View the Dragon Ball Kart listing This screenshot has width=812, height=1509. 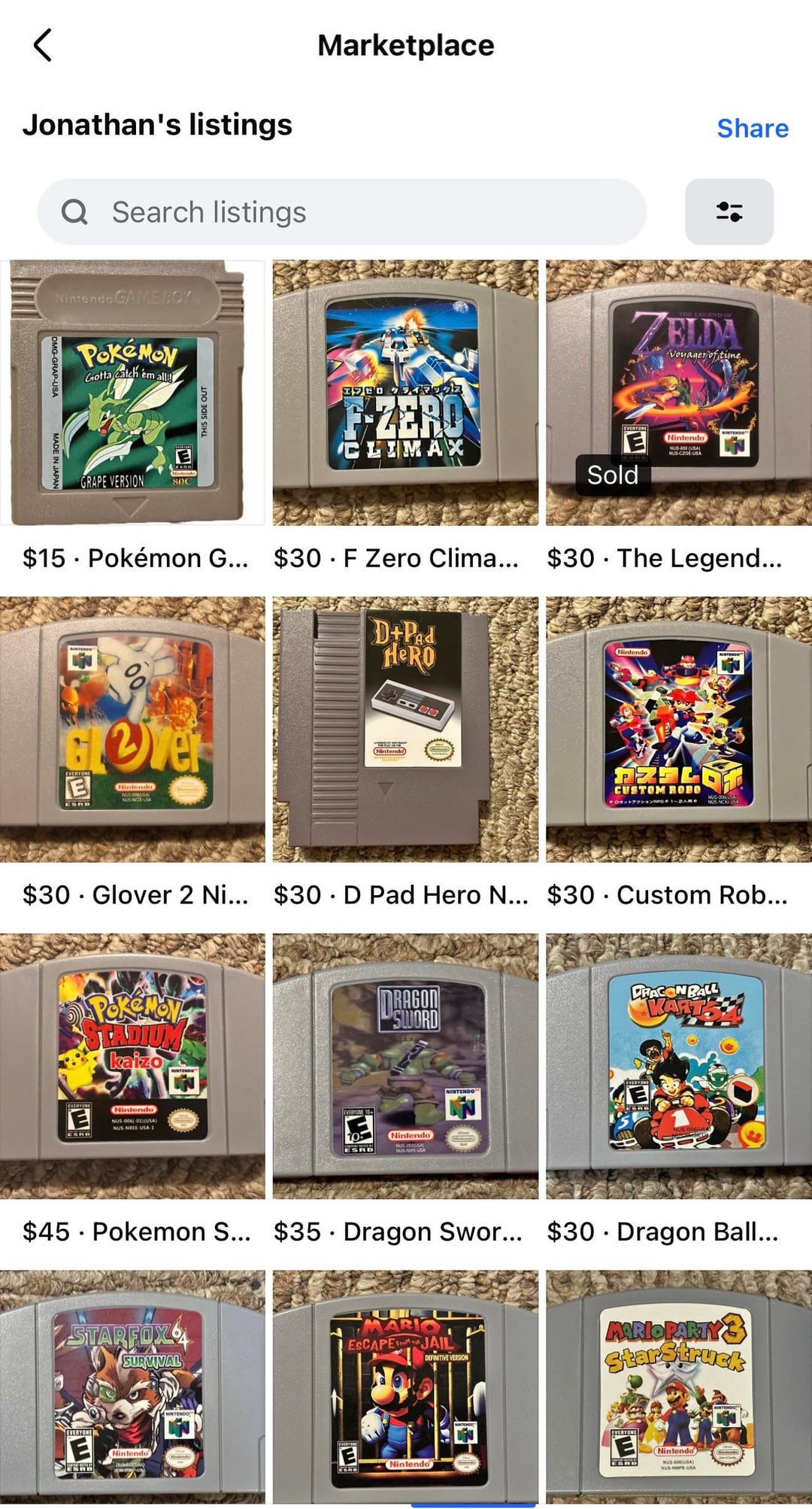(x=678, y=1066)
